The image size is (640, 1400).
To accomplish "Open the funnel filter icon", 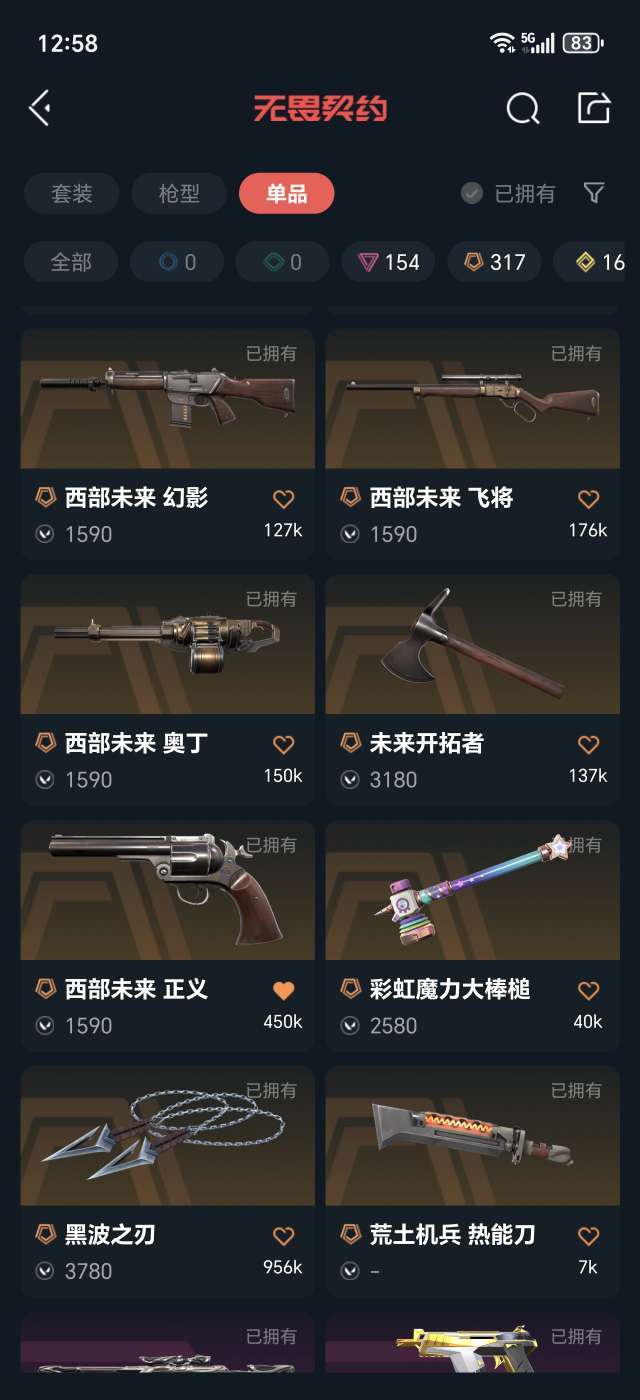I will tap(594, 193).
